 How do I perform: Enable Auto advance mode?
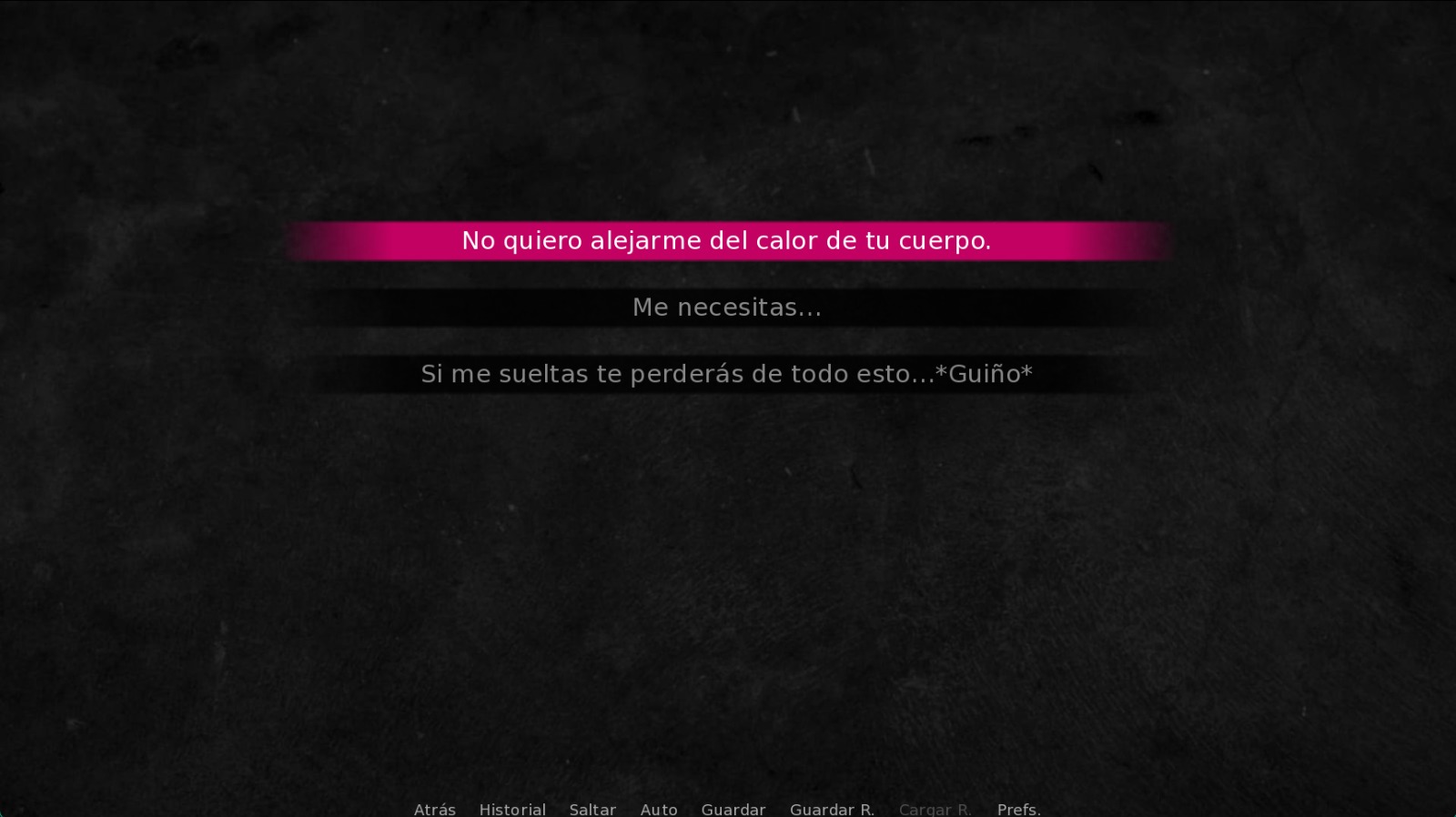click(658, 809)
